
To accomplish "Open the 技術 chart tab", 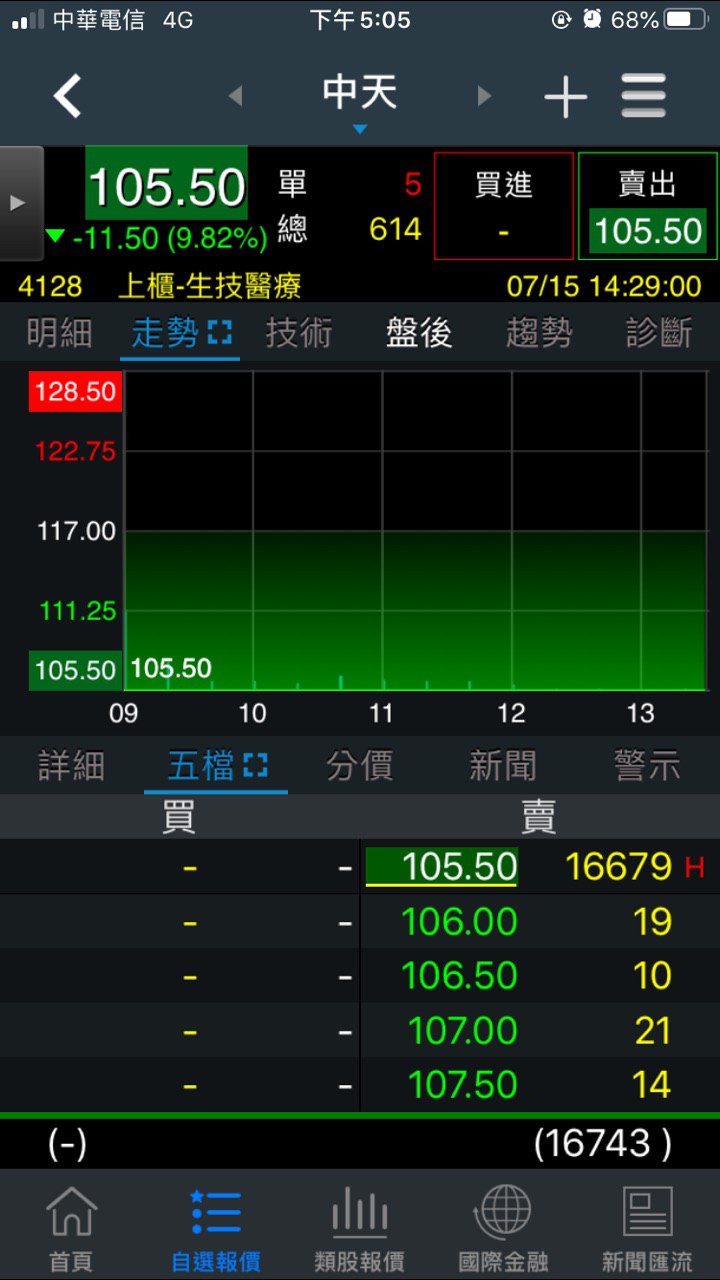I will [299, 333].
